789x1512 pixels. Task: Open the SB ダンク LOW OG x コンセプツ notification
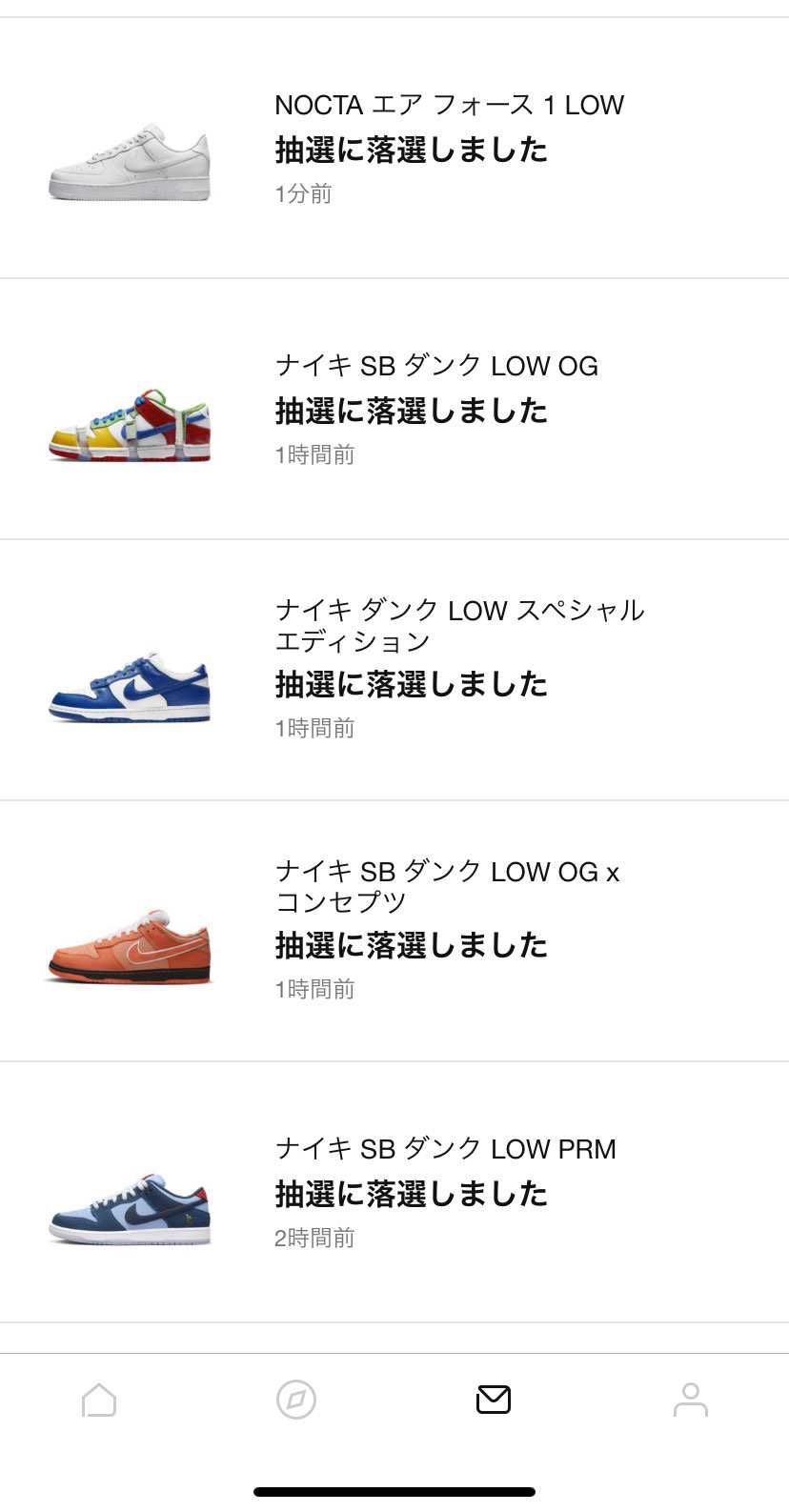pyautogui.click(x=448, y=886)
